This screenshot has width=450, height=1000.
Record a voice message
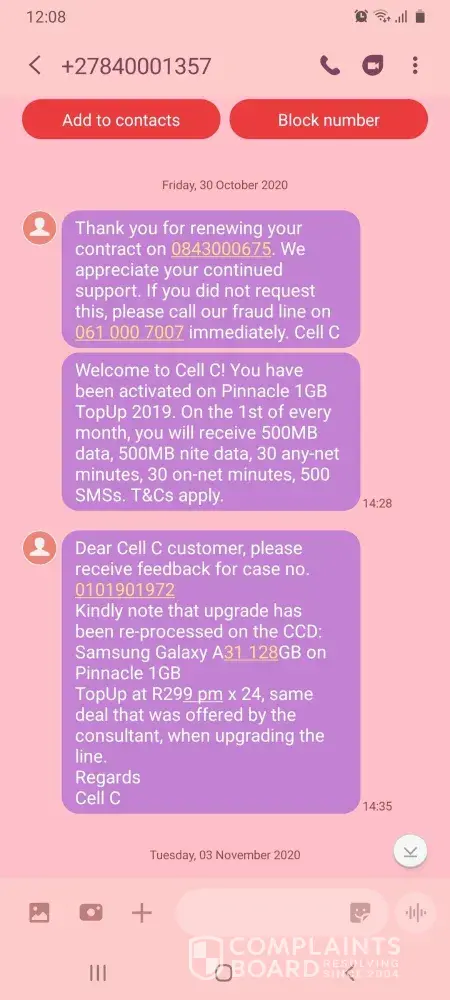[x=416, y=913]
